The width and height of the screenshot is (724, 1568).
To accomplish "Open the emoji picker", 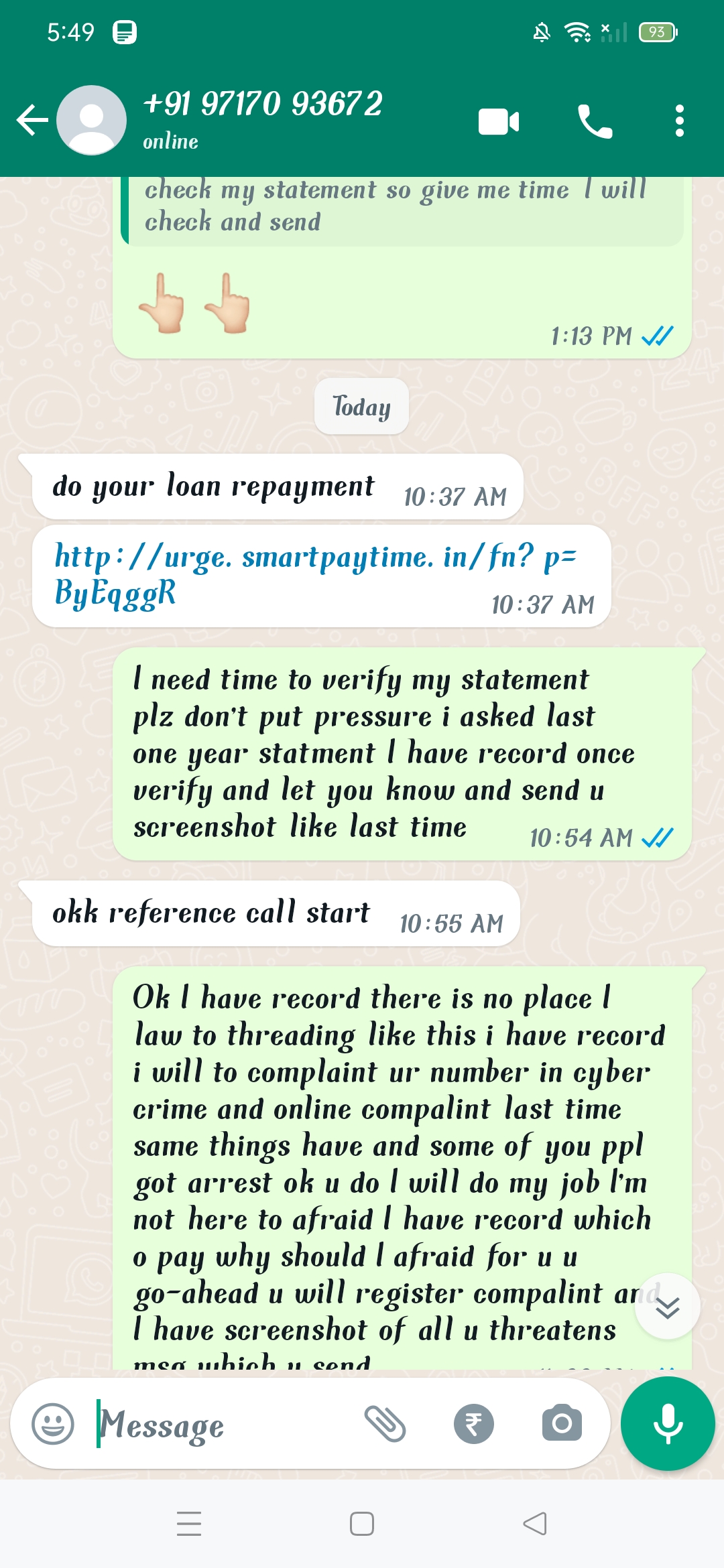I will point(53,1424).
